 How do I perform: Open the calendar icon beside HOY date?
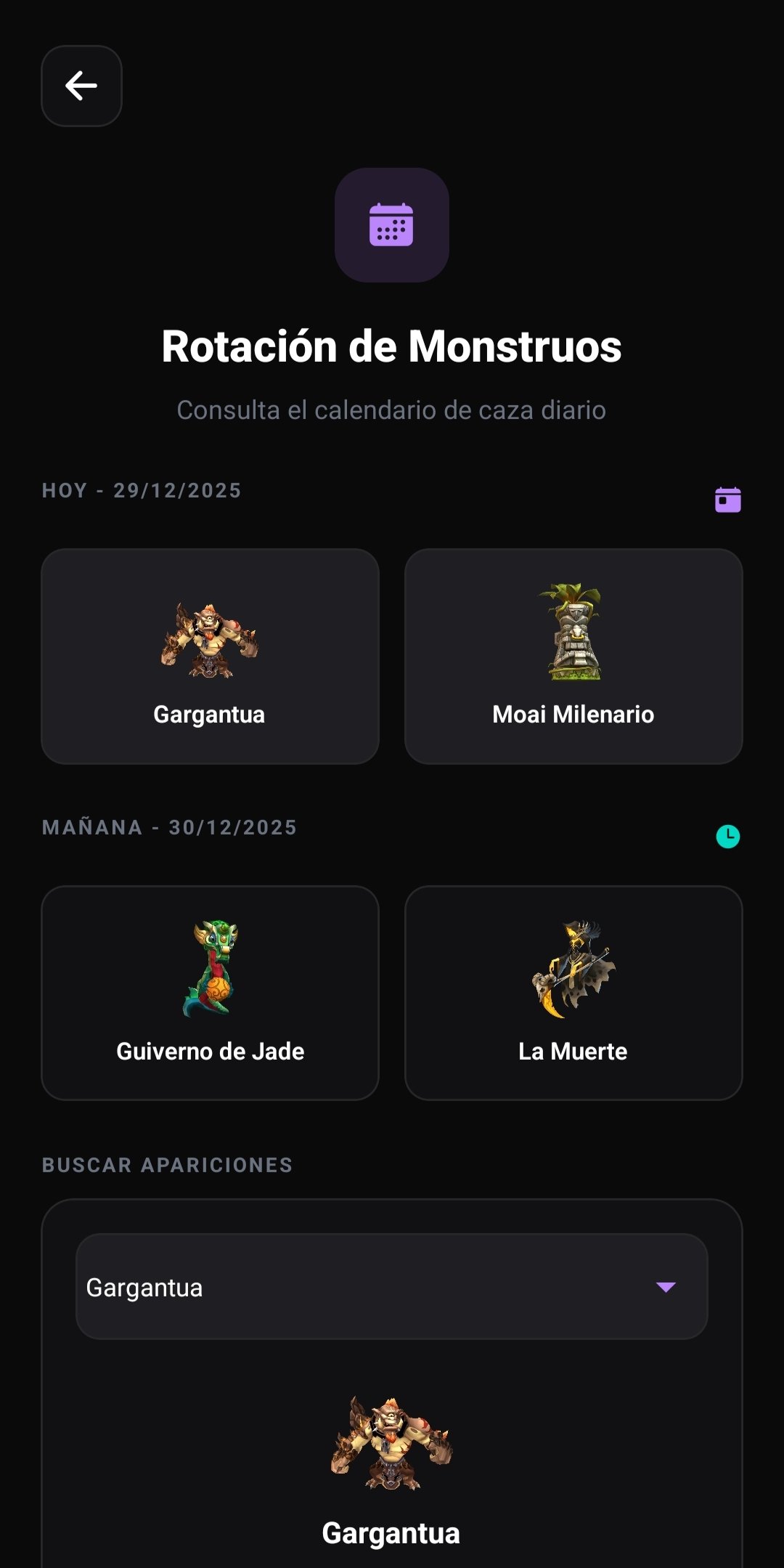tap(727, 498)
